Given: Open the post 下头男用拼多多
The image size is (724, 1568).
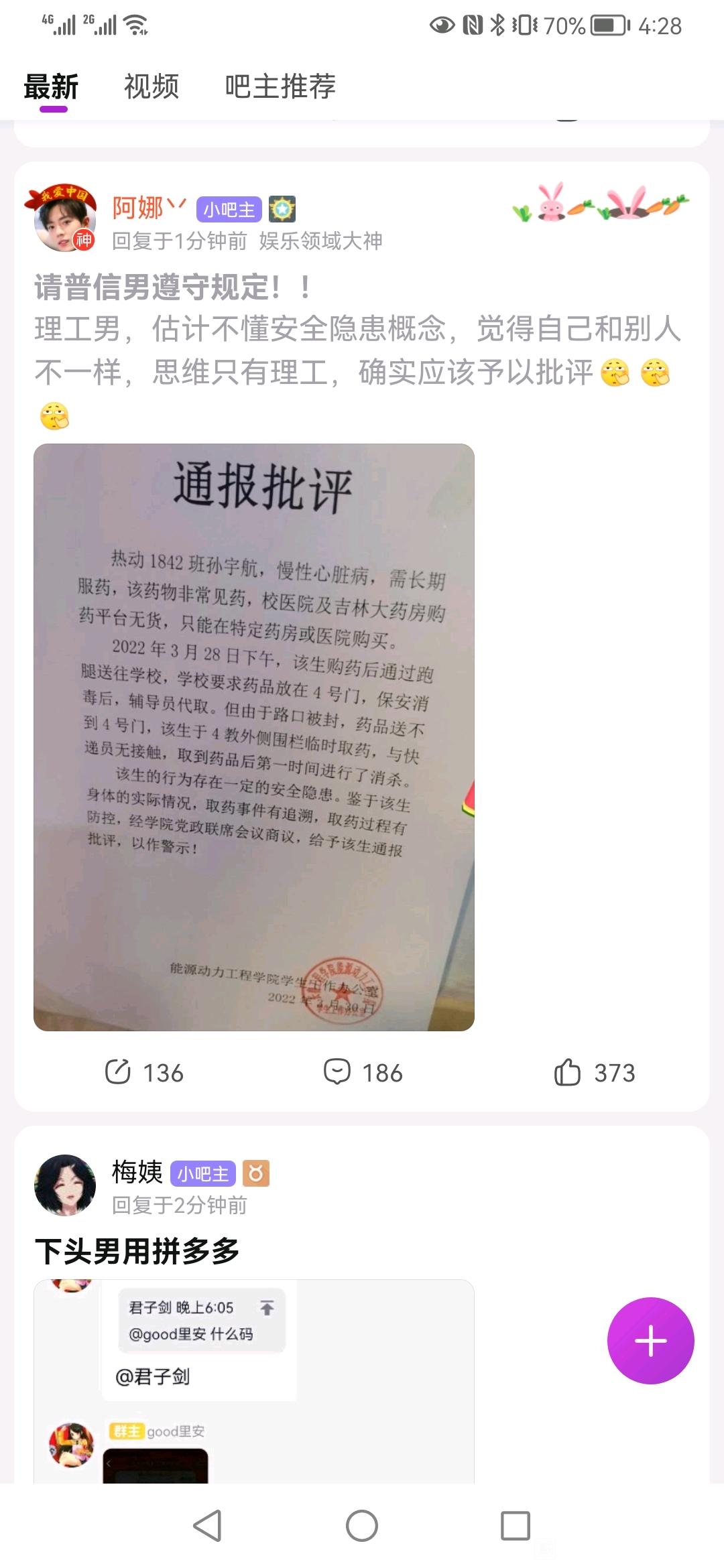Looking at the screenshot, I should point(137,1250).
